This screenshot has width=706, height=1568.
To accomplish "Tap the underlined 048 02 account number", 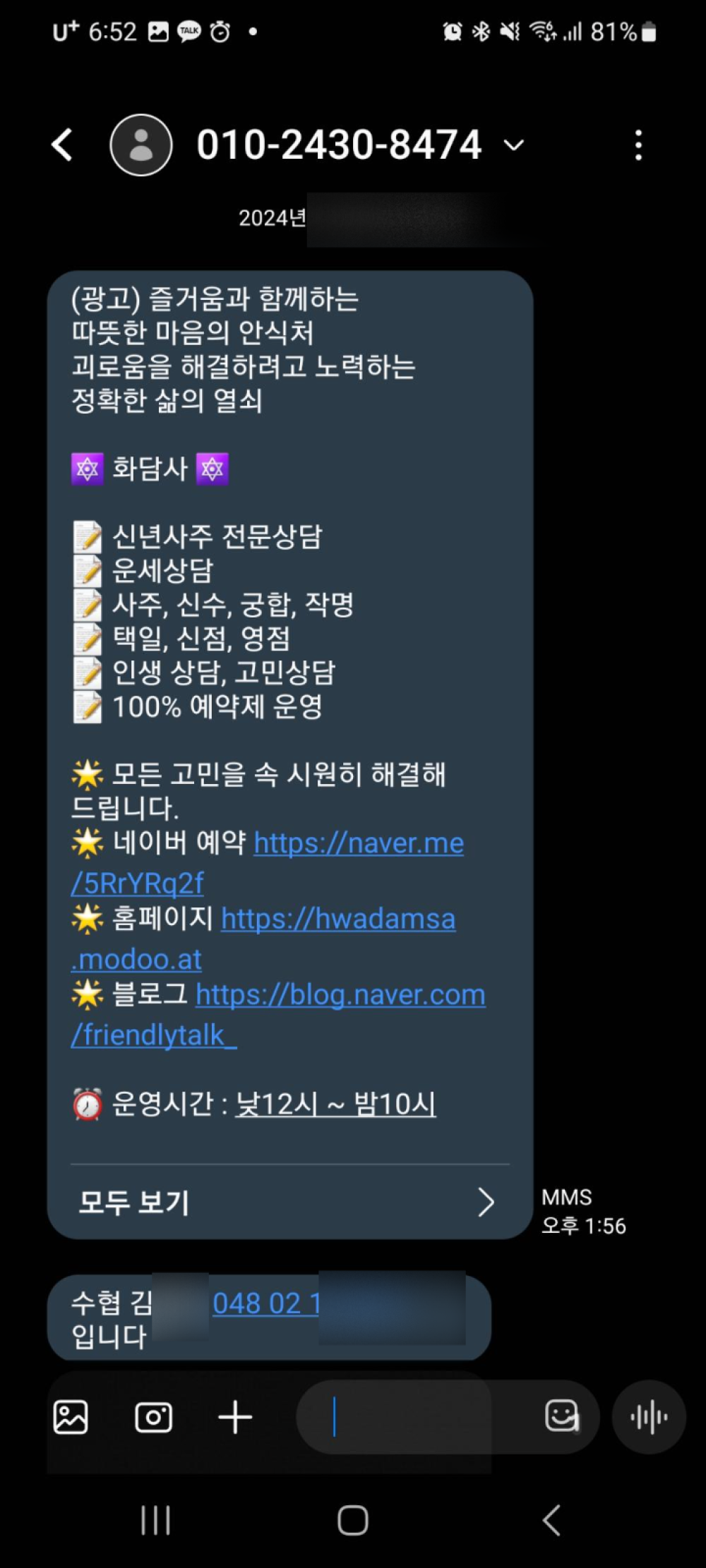I will point(265,1303).
